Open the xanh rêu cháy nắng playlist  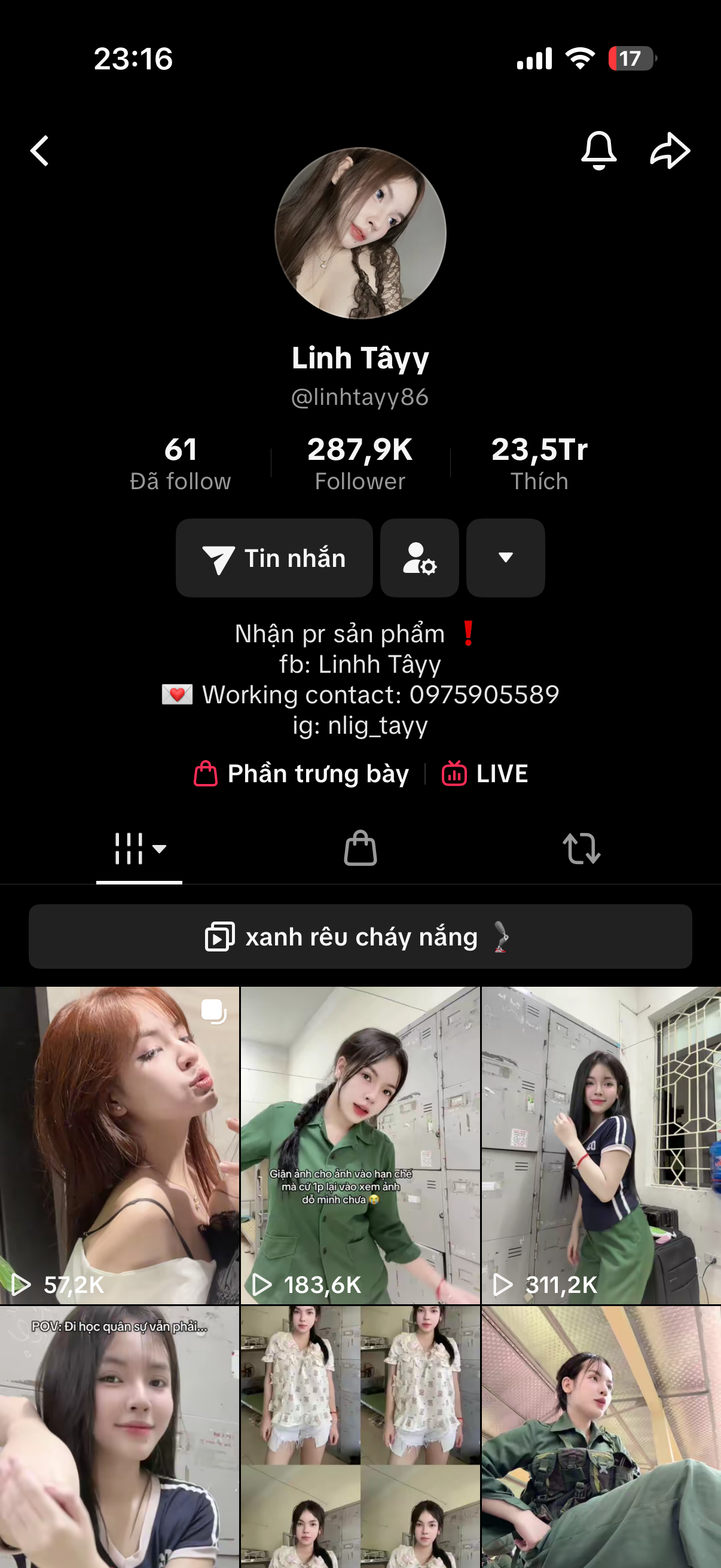360,936
